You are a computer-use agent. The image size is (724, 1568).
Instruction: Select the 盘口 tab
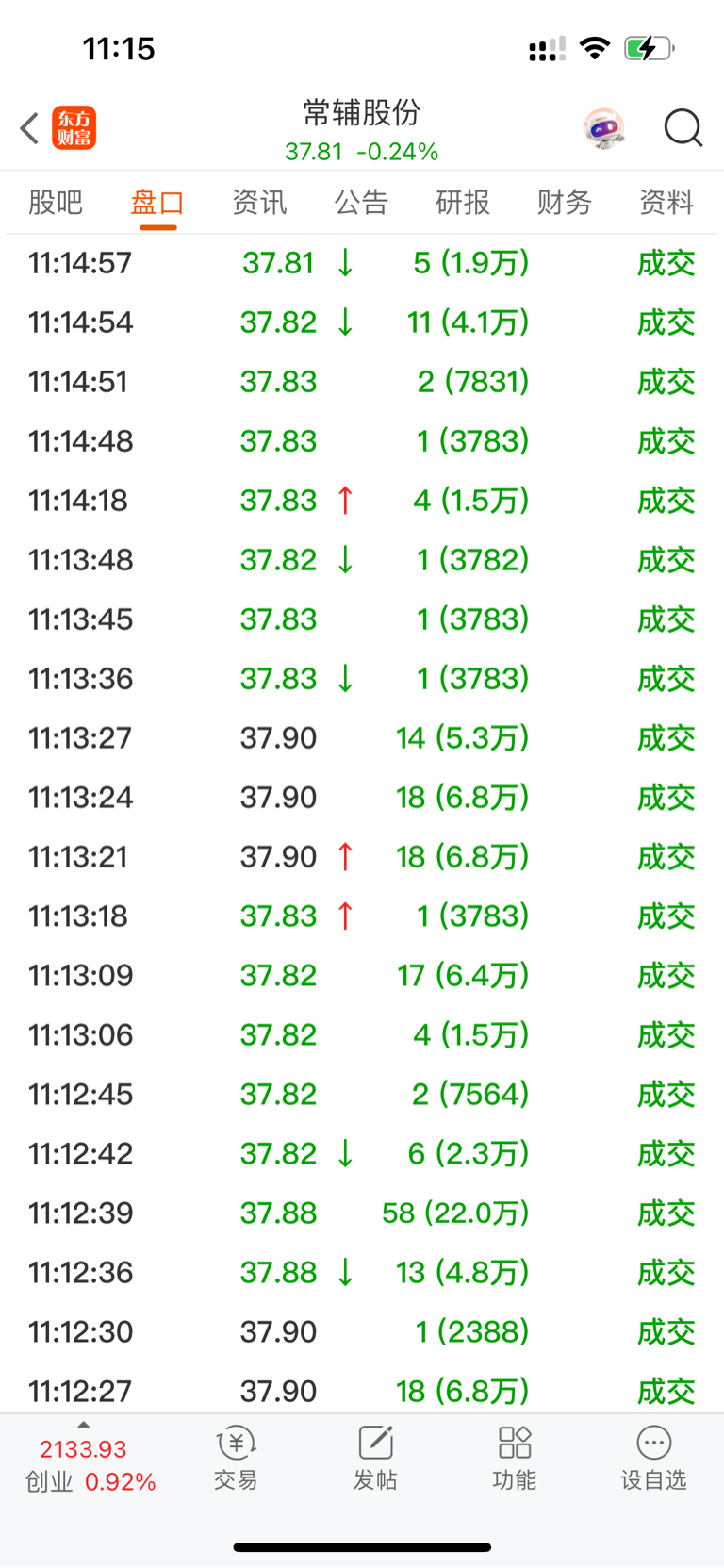157,202
